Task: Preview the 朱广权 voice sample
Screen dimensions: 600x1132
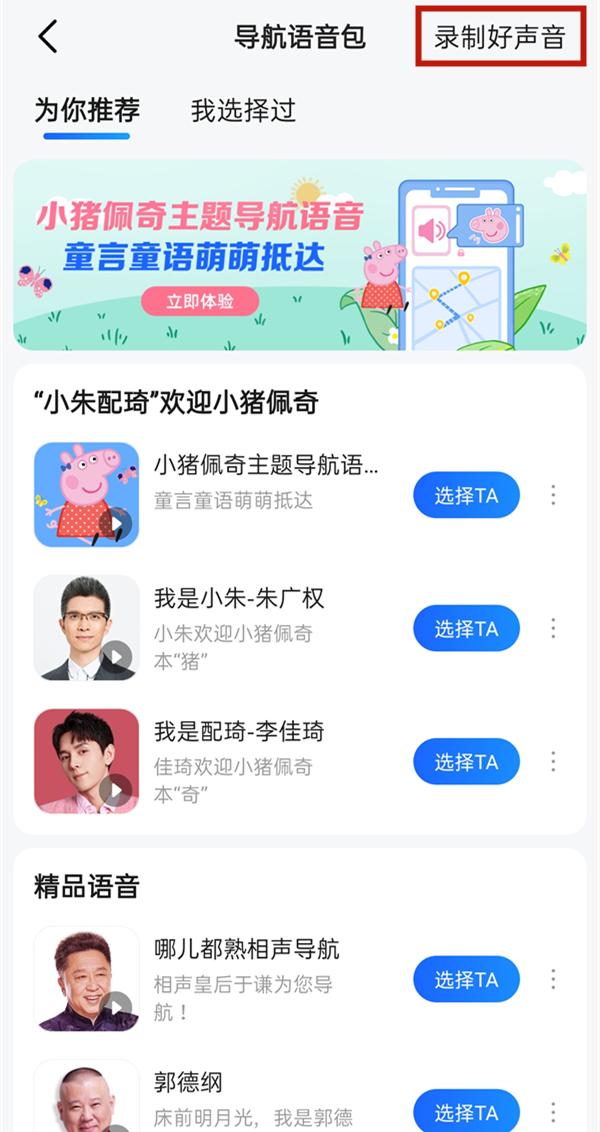Action: pos(117,657)
